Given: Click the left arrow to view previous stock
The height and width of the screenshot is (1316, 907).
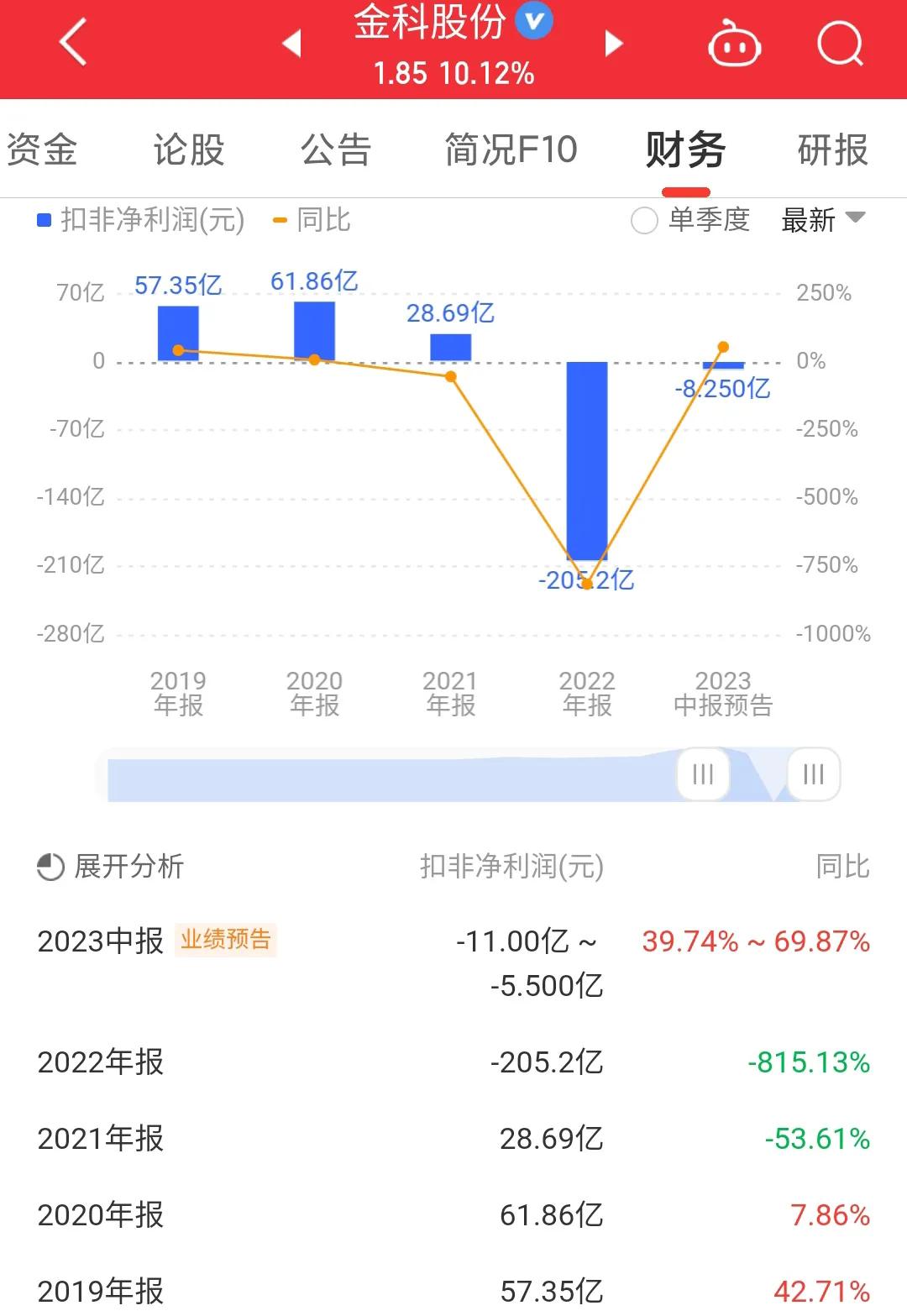Looking at the screenshot, I should (x=291, y=44).
